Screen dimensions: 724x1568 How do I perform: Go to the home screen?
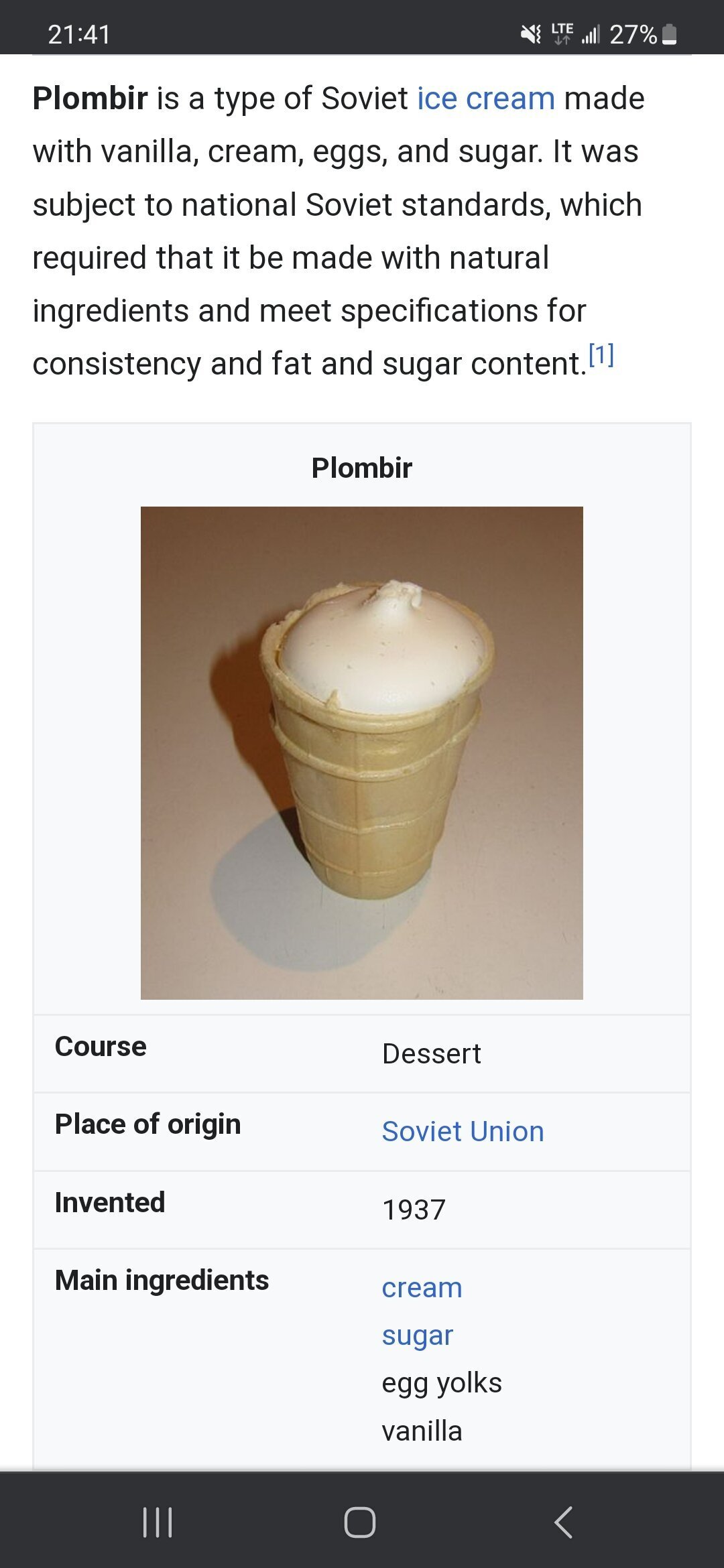click(360, 1522)
